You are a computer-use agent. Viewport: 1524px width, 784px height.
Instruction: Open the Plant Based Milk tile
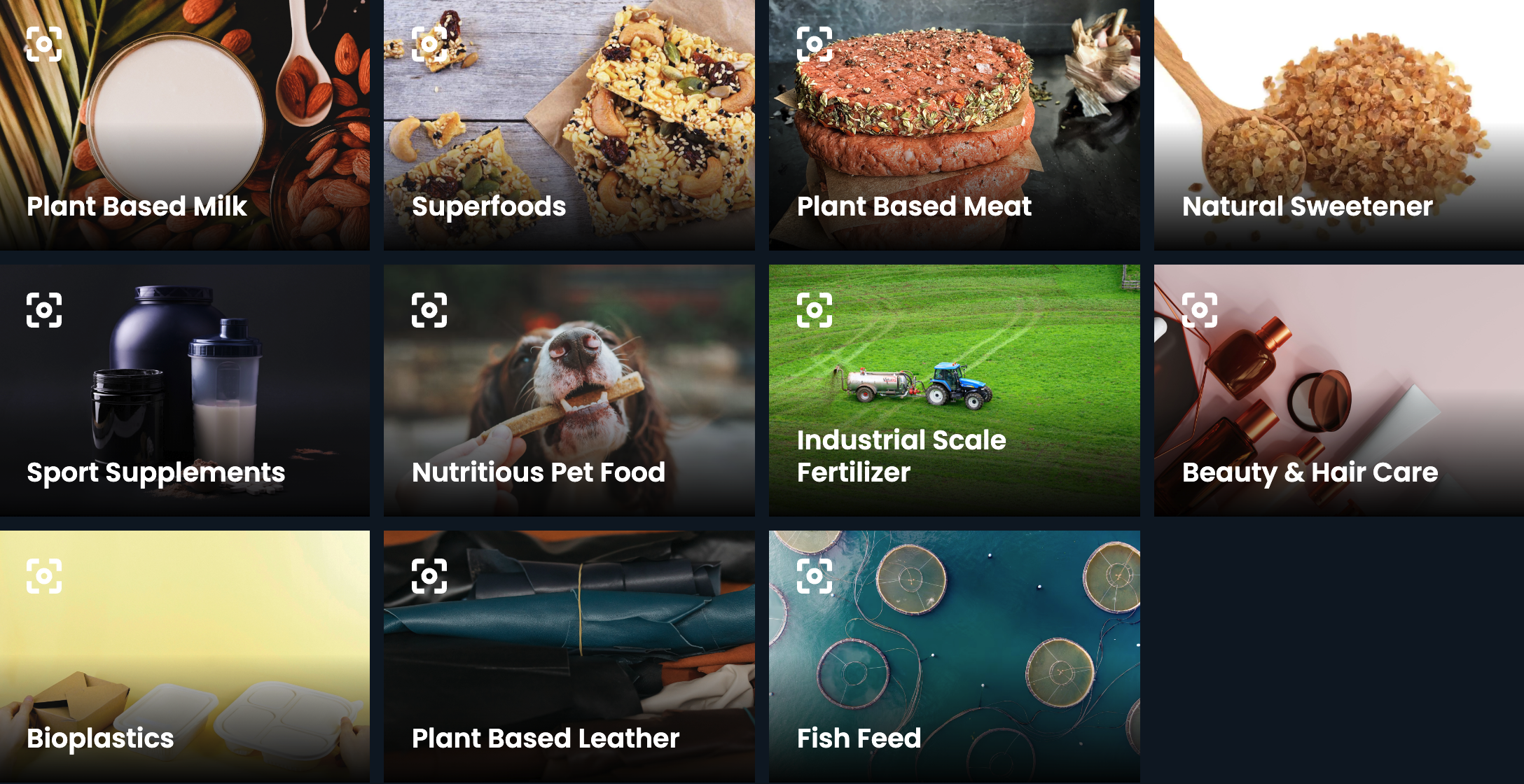tap(184, 125)
